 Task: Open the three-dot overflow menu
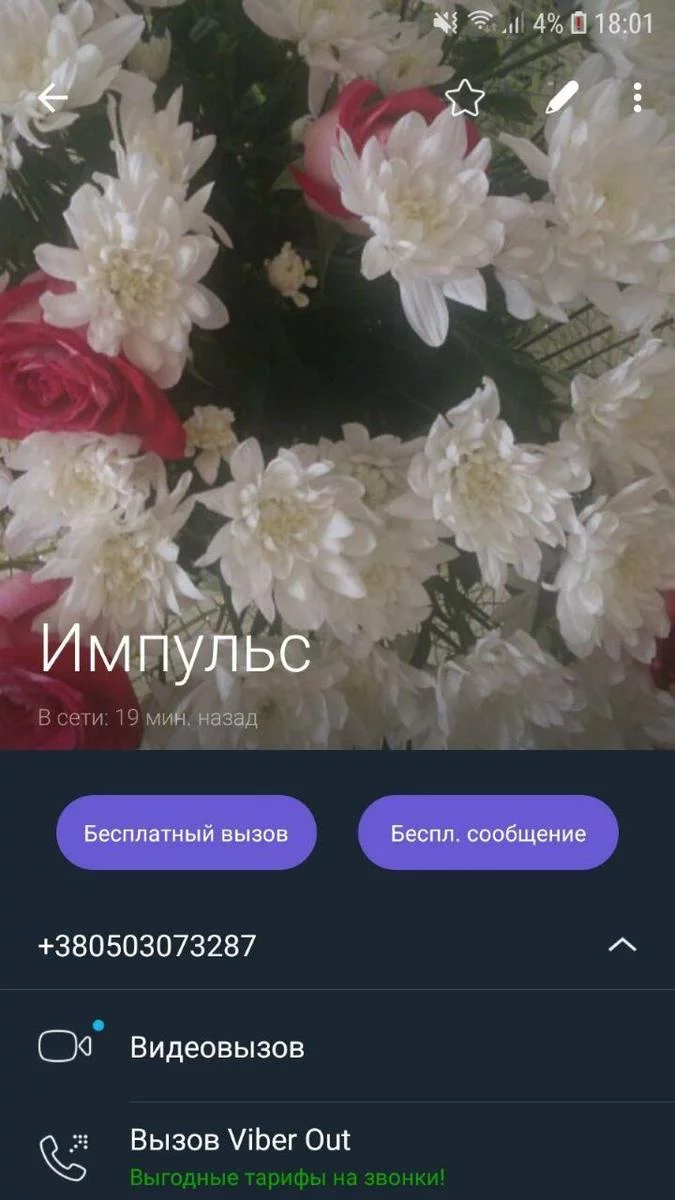[637, 98]
